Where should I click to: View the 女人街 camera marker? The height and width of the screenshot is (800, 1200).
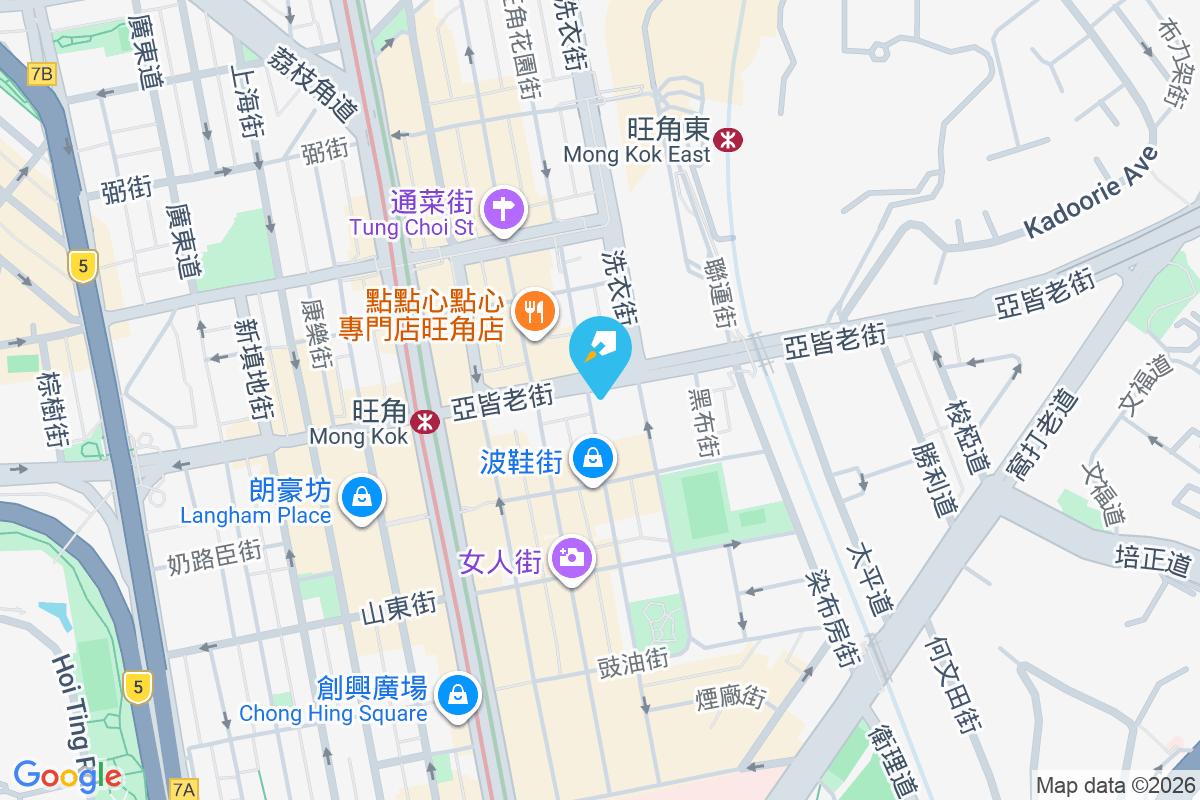click(573, 557)
